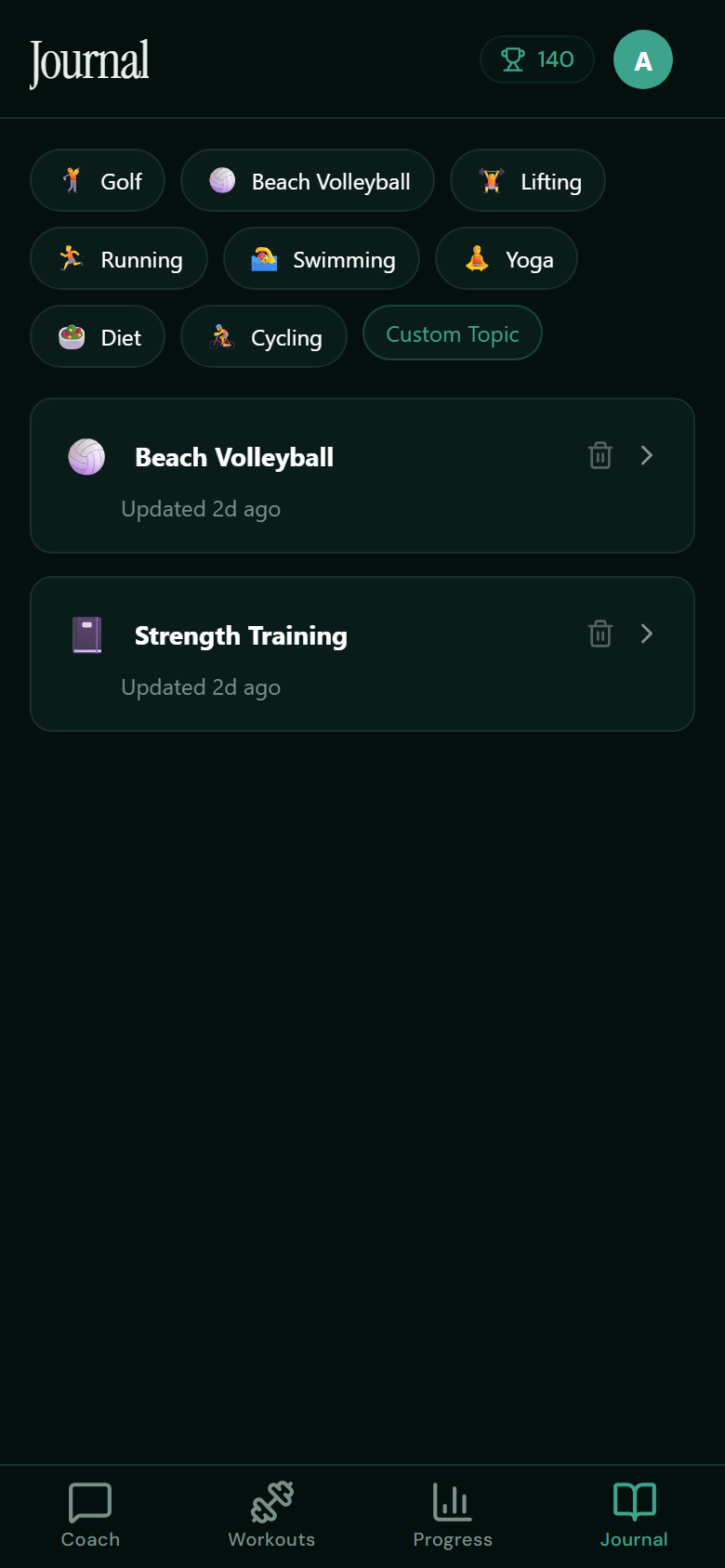Image resolution: width=725 pixels, height=1568 pixels.
Task: Delete the Strength Training journal entry
Action: click(600, 634)
